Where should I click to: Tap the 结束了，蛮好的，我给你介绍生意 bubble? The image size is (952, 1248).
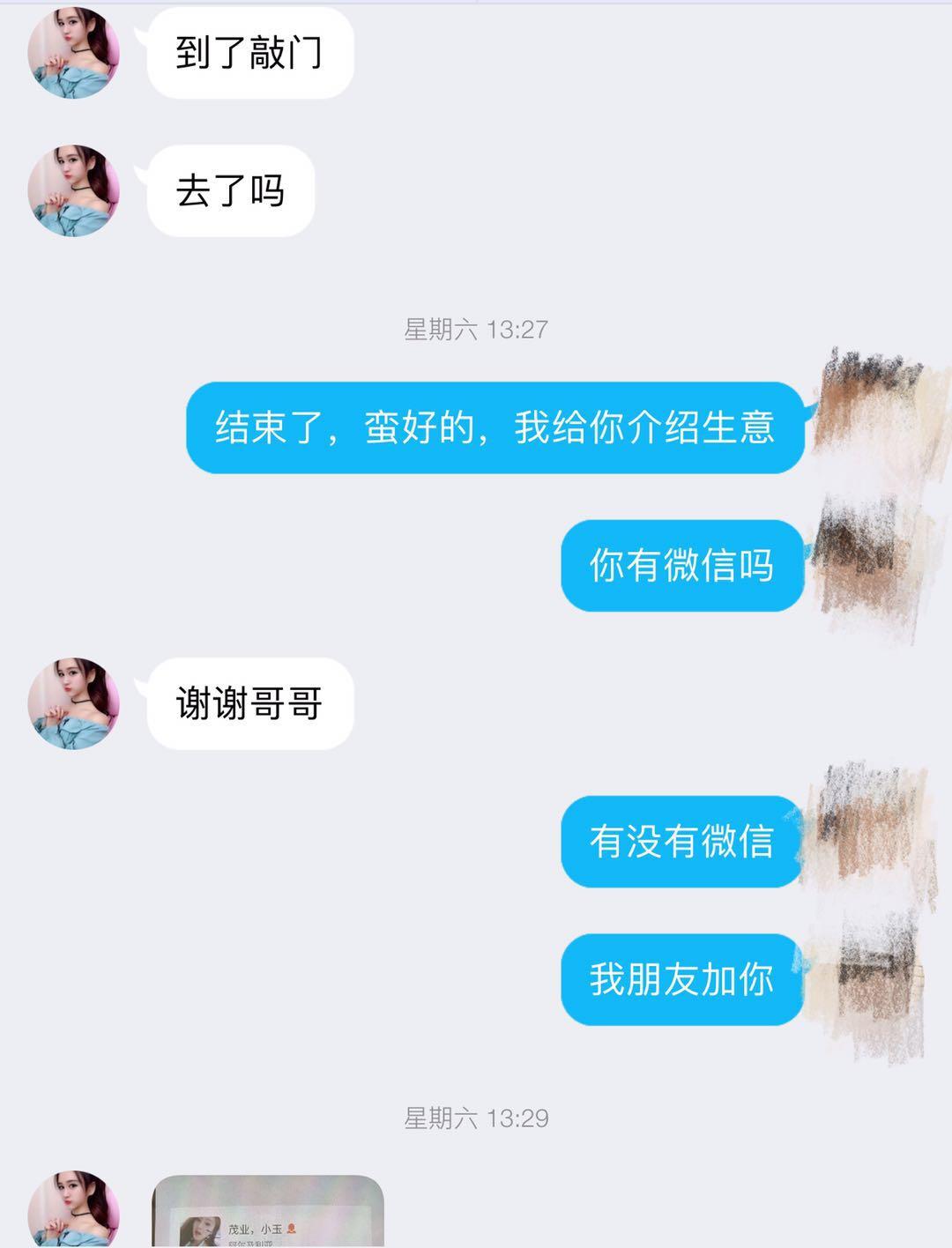[x=496, y=427]
